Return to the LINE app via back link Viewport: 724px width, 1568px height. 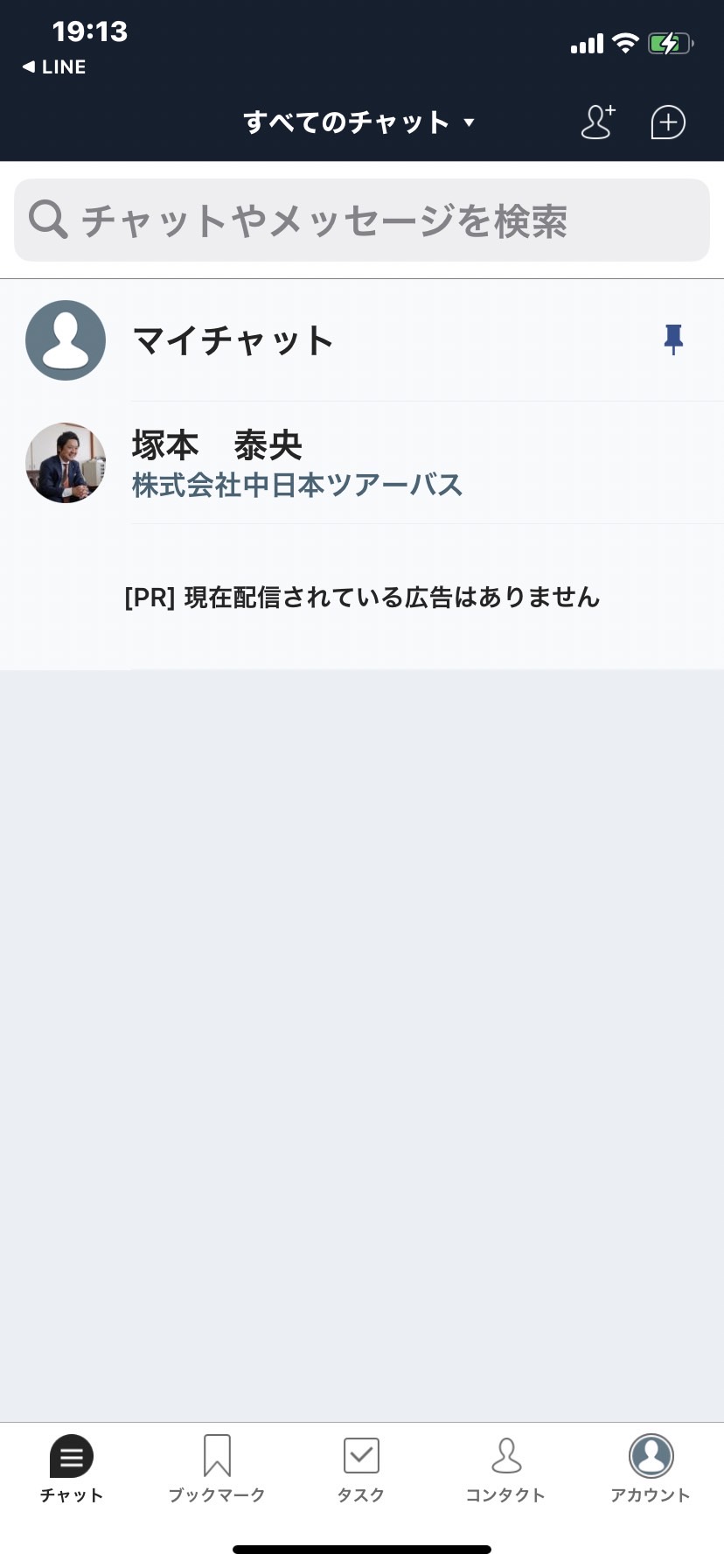tap(54, 66)
